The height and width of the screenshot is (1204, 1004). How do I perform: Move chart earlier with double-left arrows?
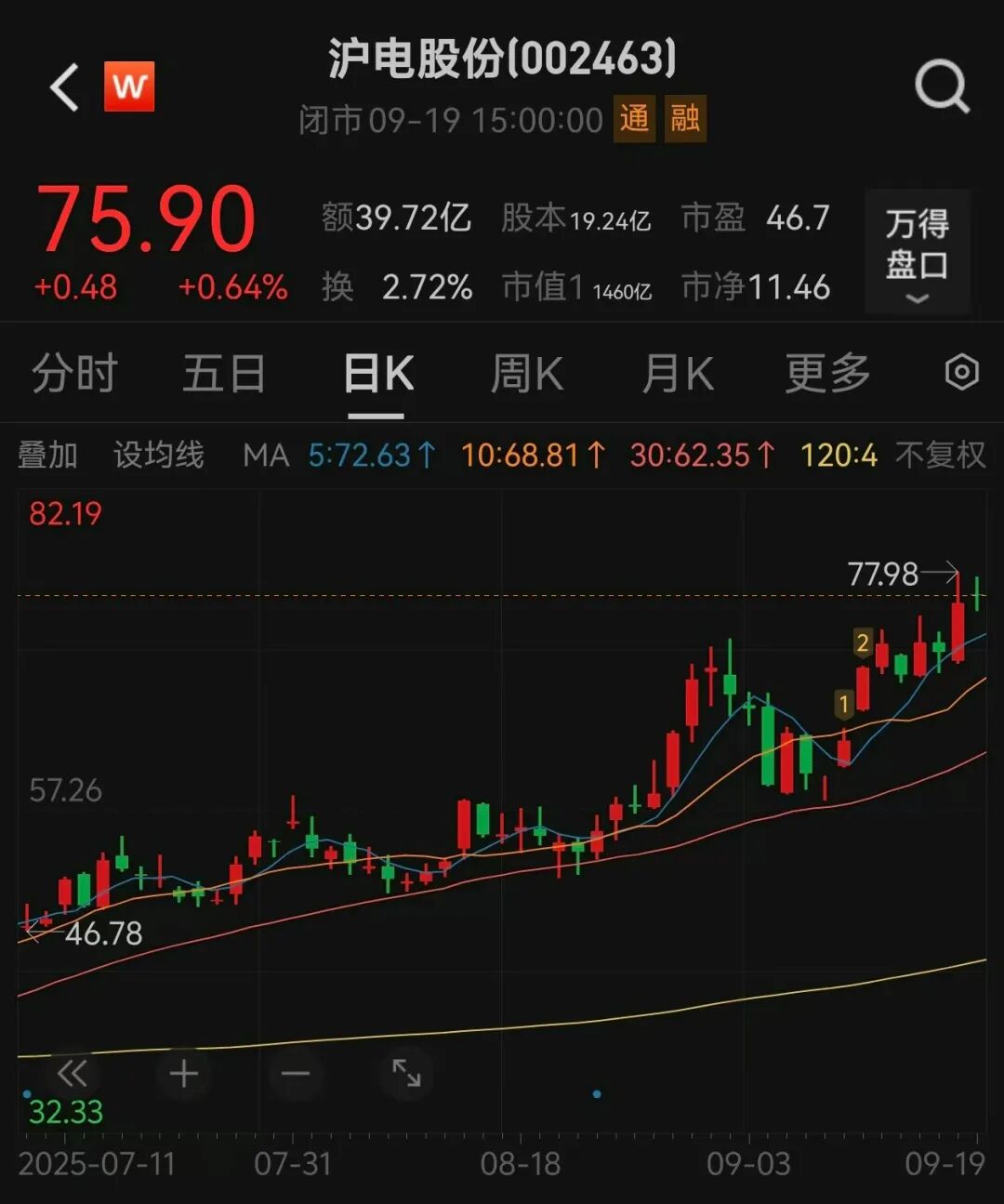coord(72,1074)
